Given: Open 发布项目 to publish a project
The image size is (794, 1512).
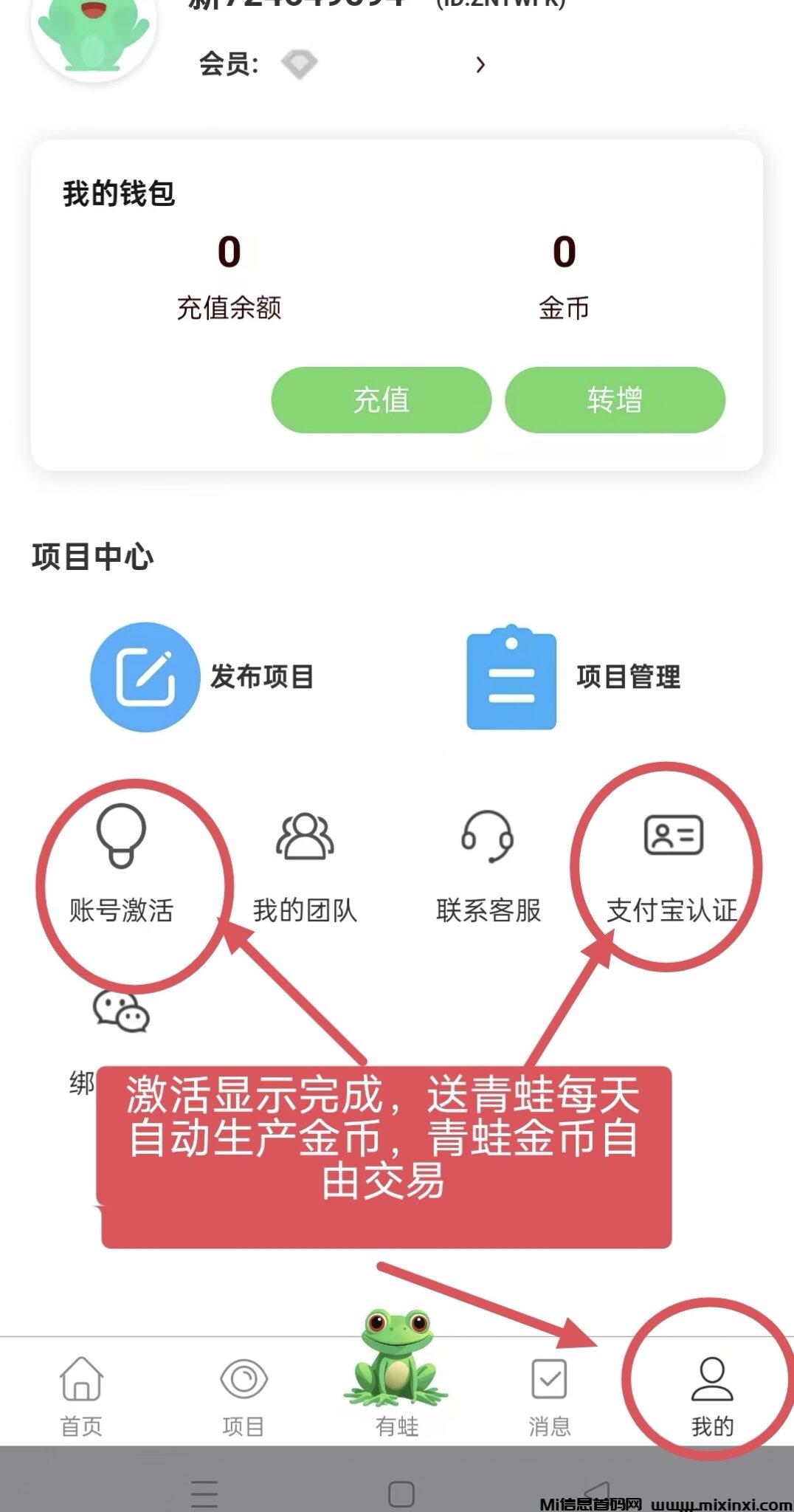Looking at the screenshot, I should coord(203,676).
